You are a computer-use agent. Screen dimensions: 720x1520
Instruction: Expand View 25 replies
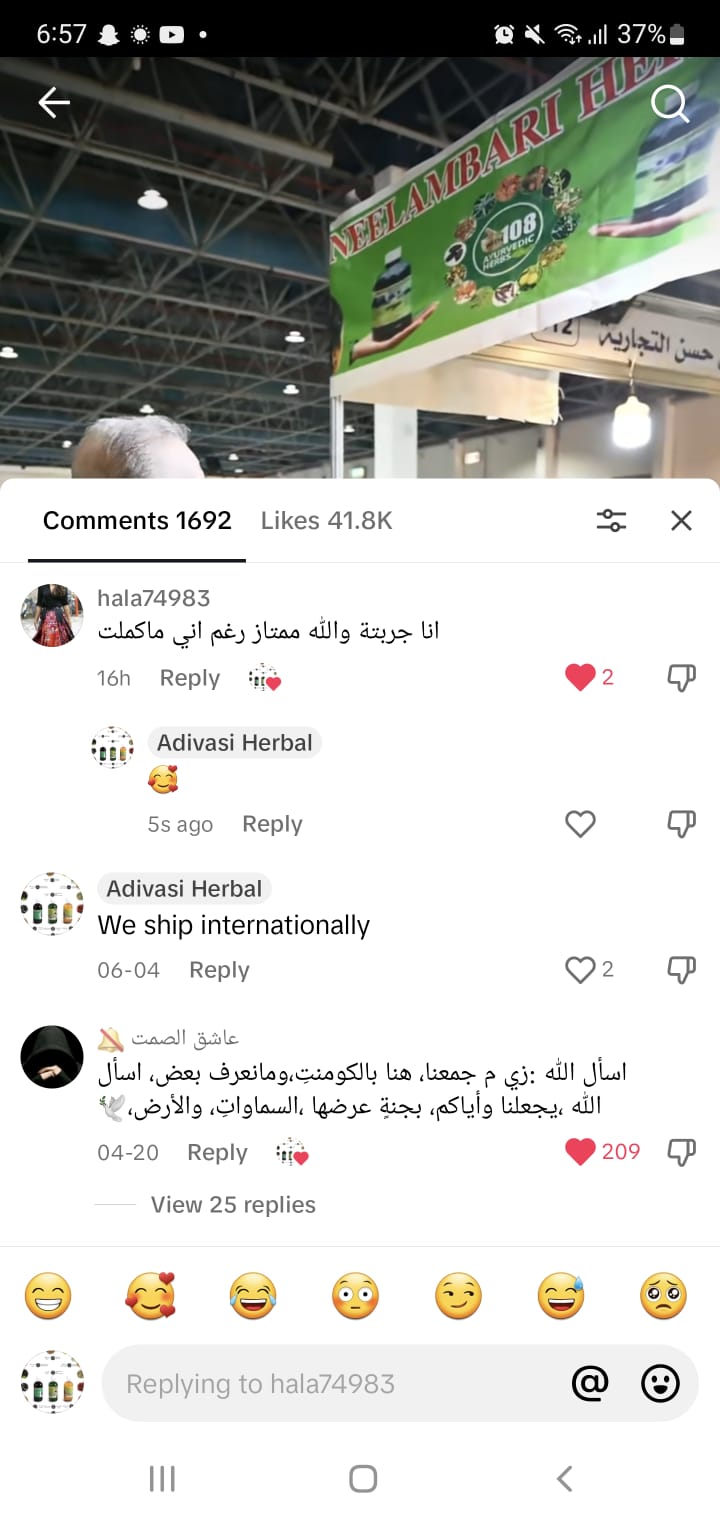point(233,1205)
